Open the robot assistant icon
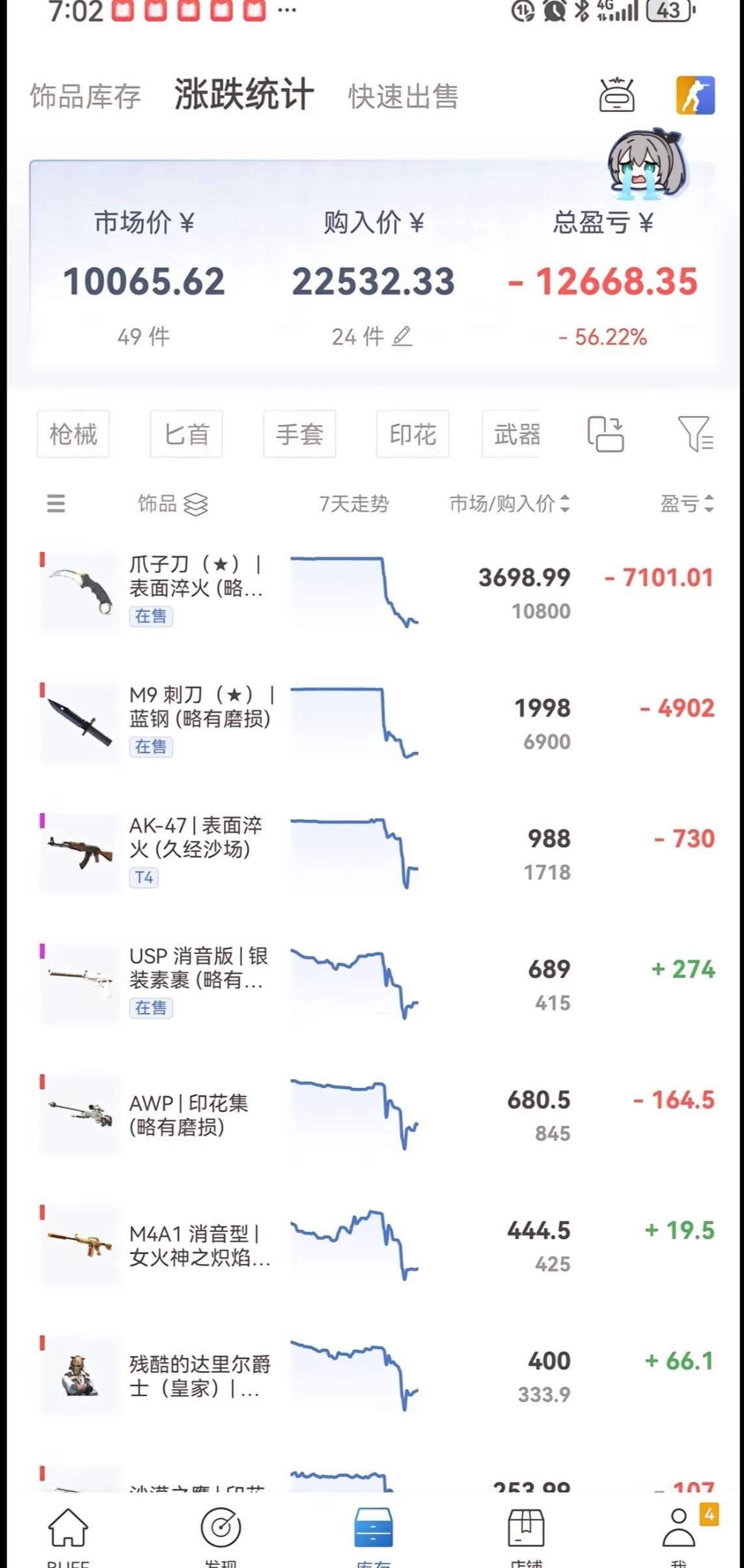This screenshot has height=1568, width=744. [616, 96]
